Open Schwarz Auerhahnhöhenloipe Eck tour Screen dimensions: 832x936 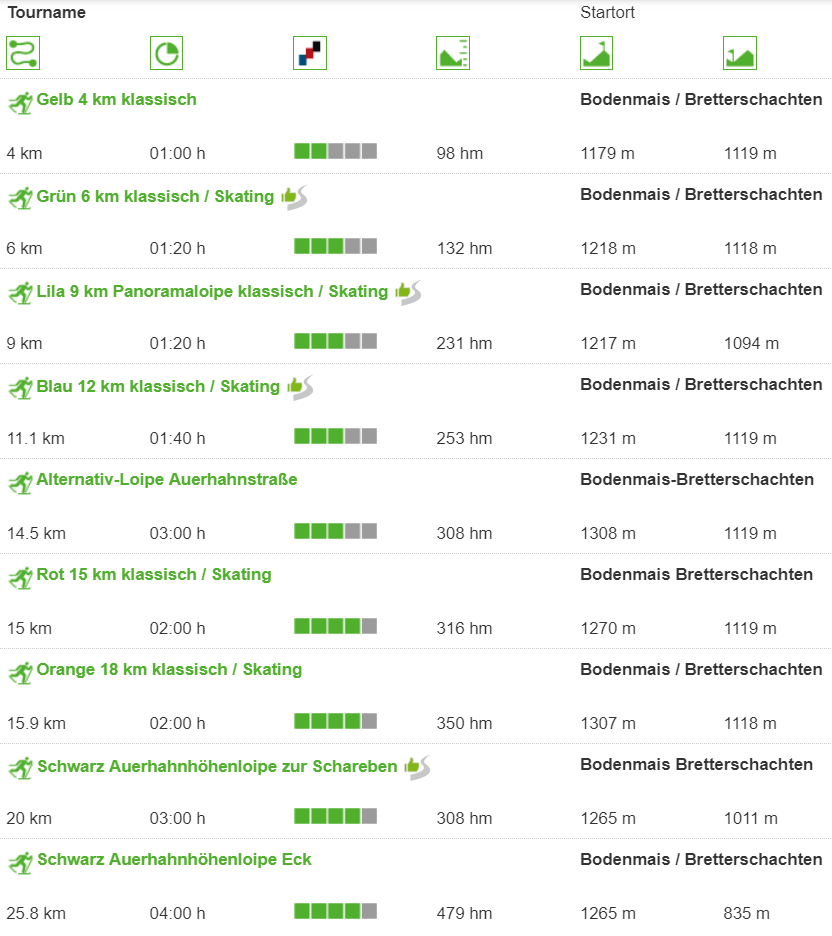click(x=174, y=860)
